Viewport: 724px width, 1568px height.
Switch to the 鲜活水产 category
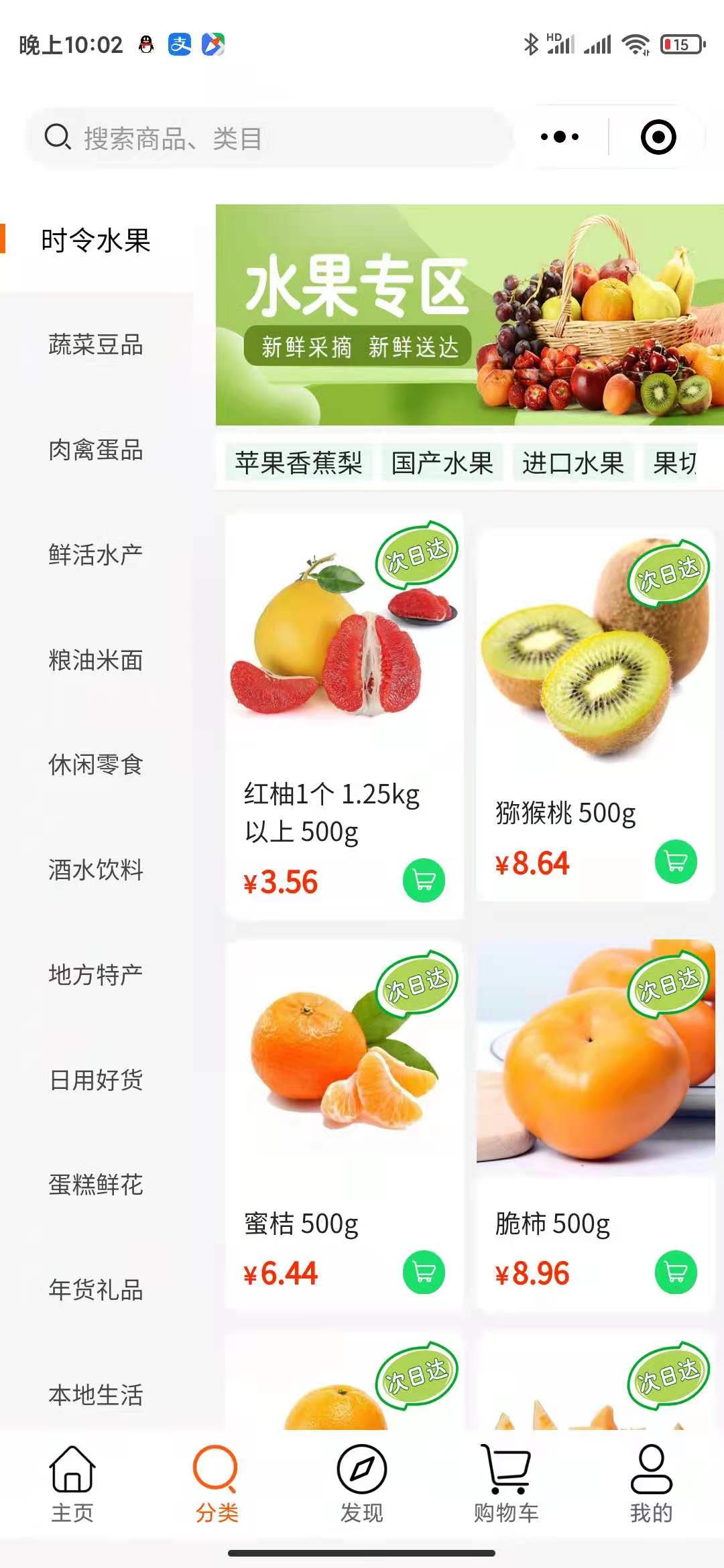96,556
